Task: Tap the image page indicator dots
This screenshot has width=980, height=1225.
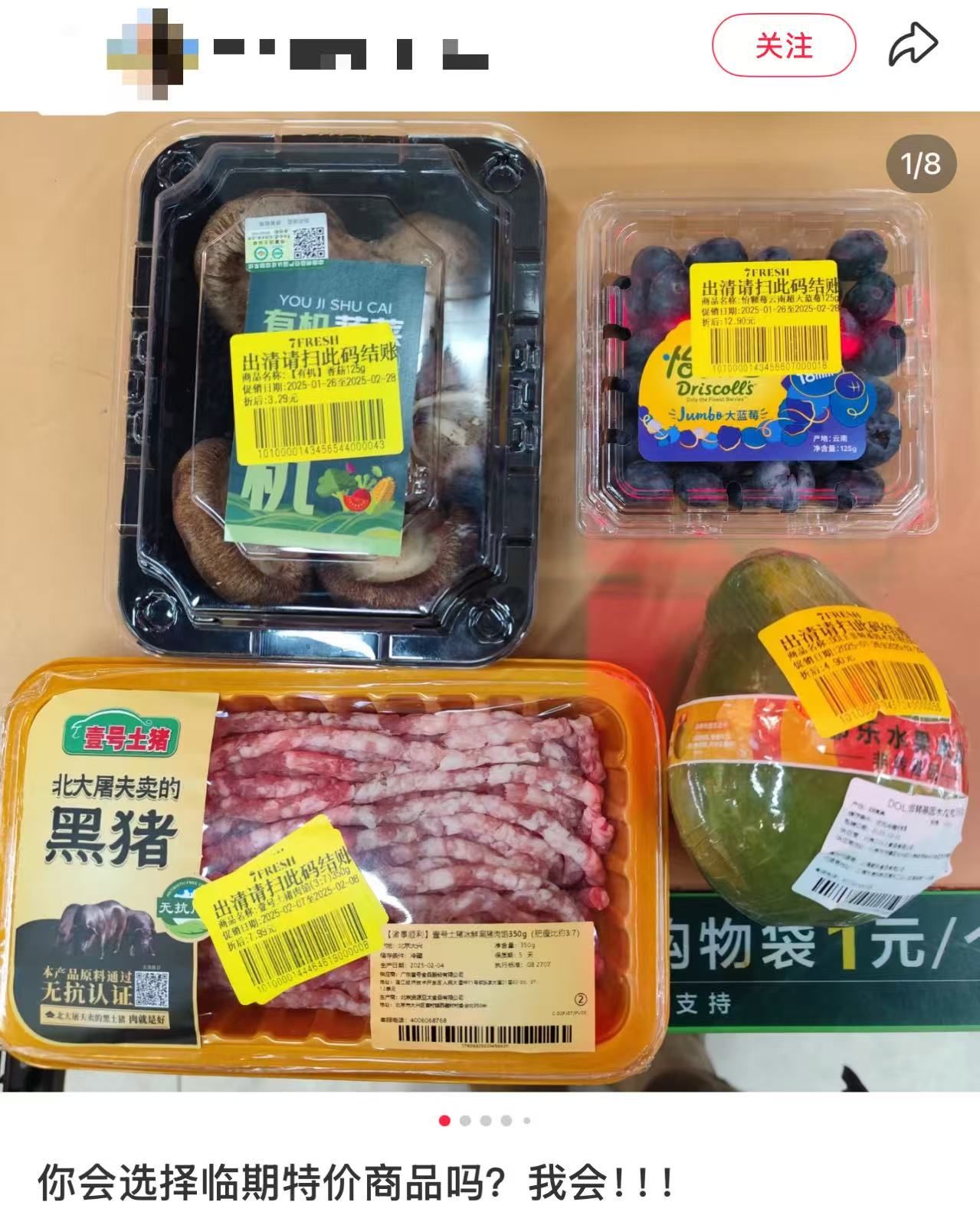Action: (x=485, y=1121)
